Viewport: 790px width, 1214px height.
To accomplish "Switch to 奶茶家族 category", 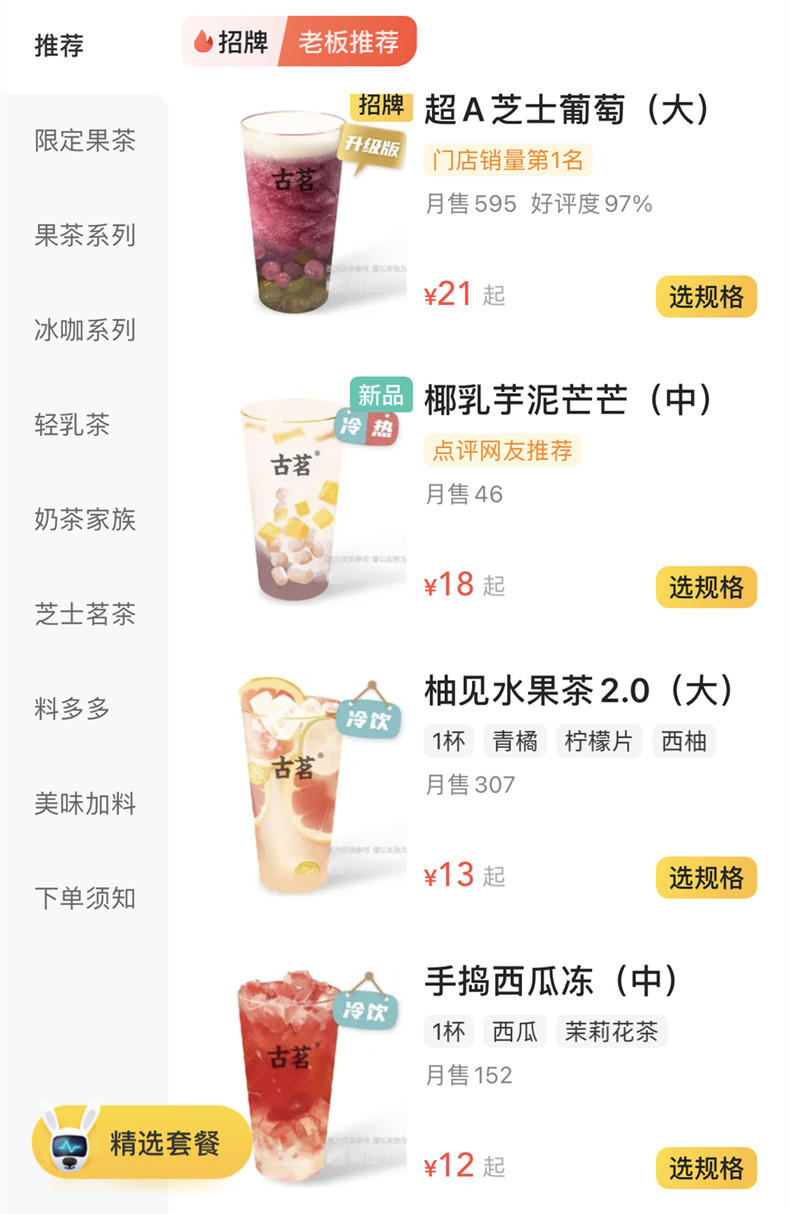I will 85,520.
